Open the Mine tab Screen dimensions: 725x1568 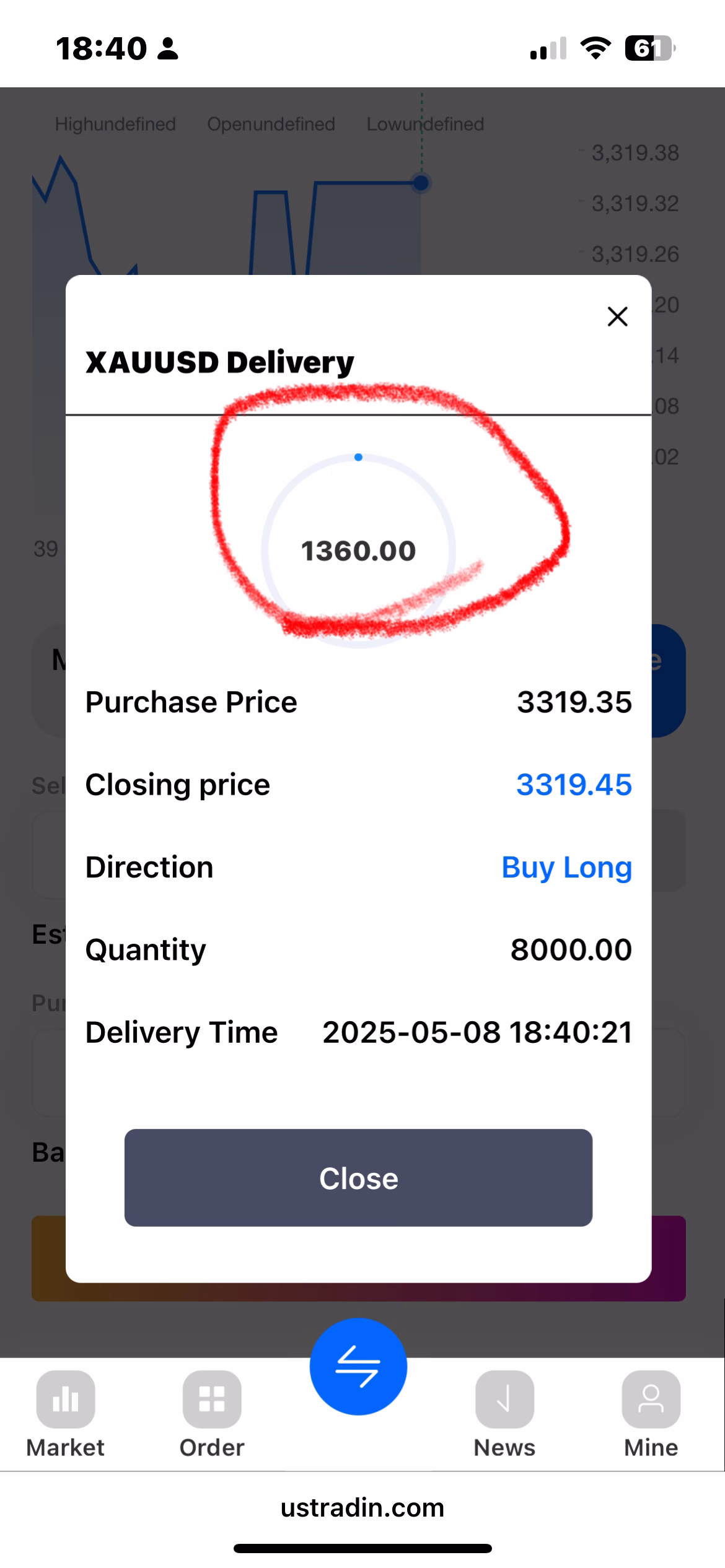coord(651,1414)
